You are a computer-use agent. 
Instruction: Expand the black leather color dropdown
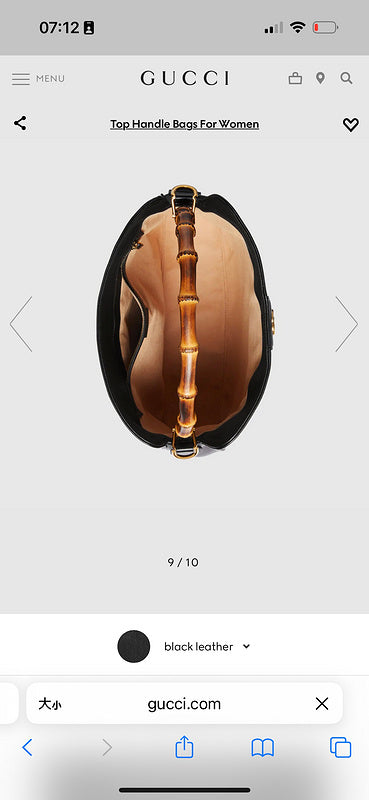pos(184,646)
